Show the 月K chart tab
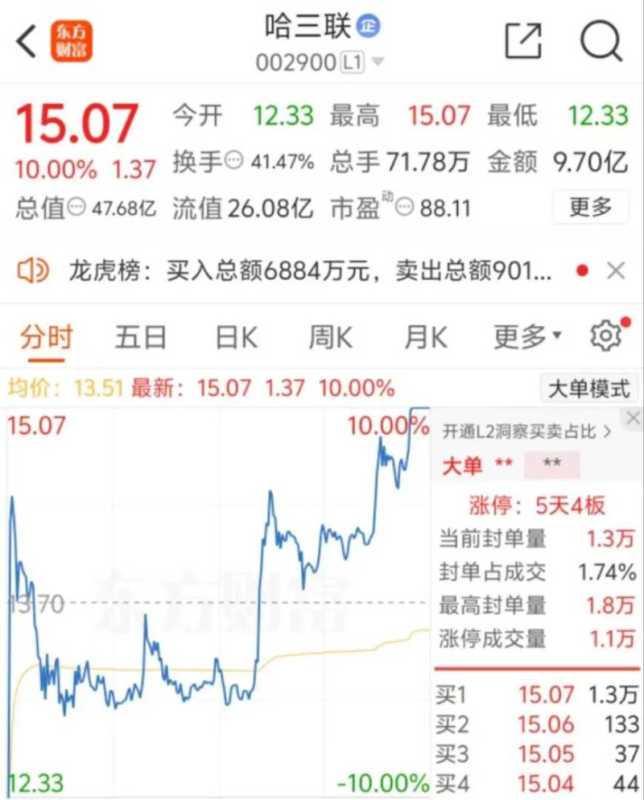This screenshot has width=644, height=800. coord(424,337)
